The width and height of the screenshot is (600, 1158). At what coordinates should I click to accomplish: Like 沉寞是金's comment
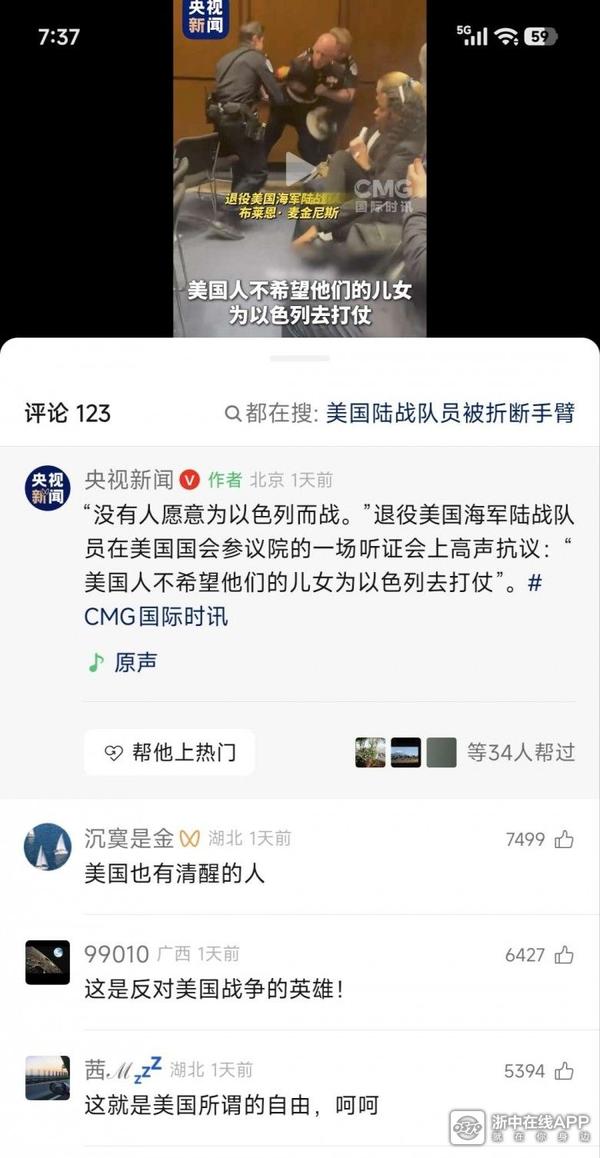point(564,839)
